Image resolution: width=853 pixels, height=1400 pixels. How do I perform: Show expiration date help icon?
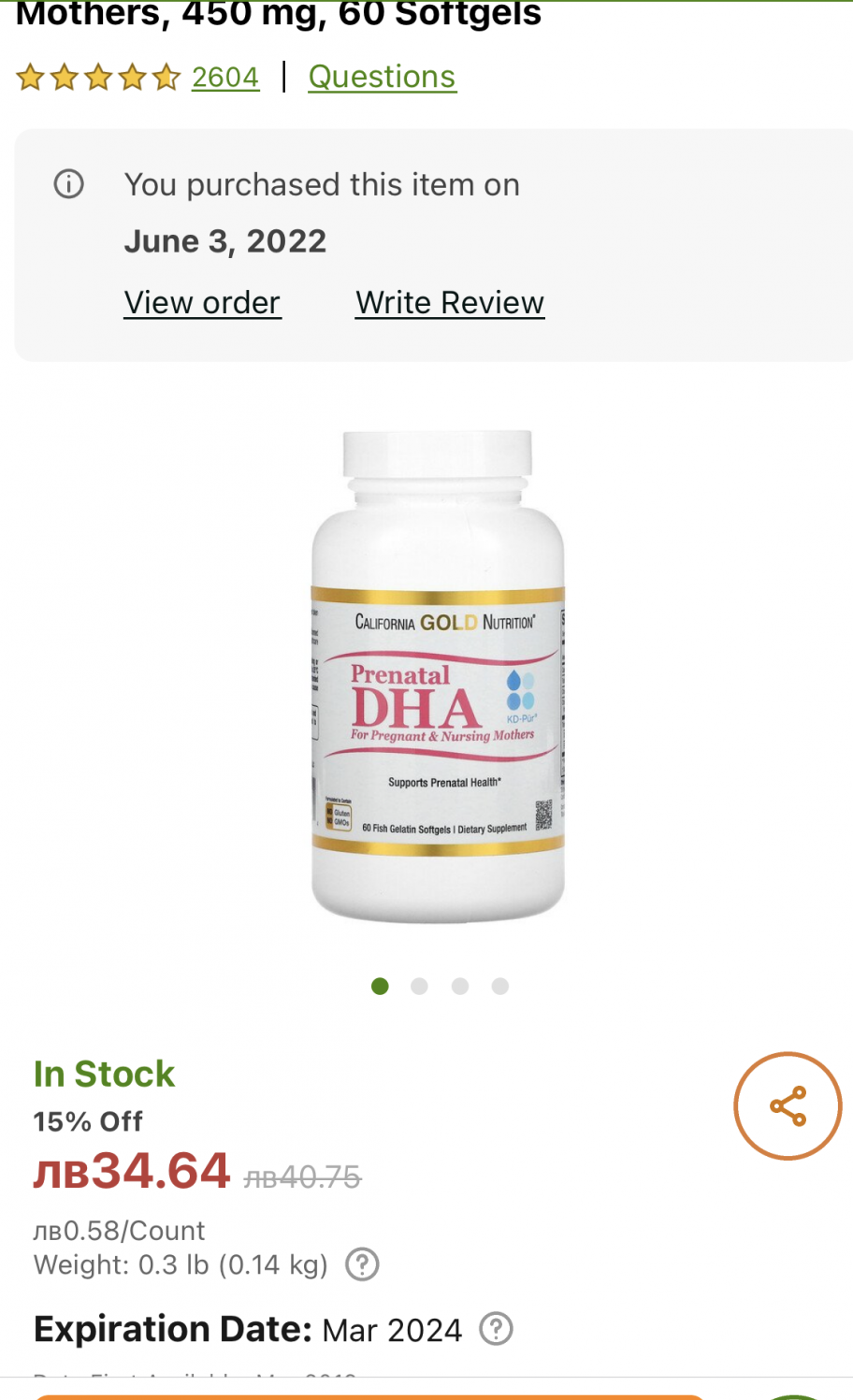(496, 1329)
